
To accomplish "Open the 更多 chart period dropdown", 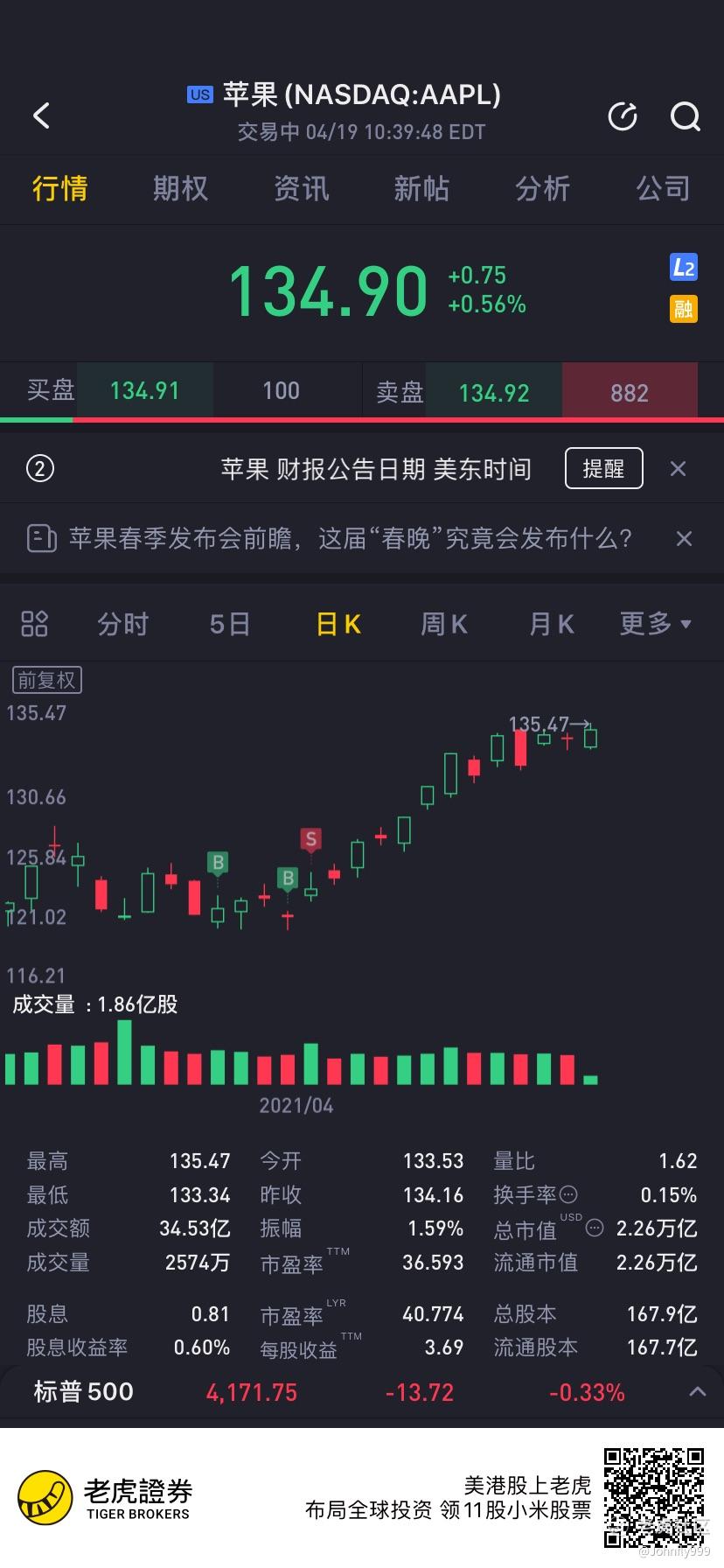I will pos(655,624).
